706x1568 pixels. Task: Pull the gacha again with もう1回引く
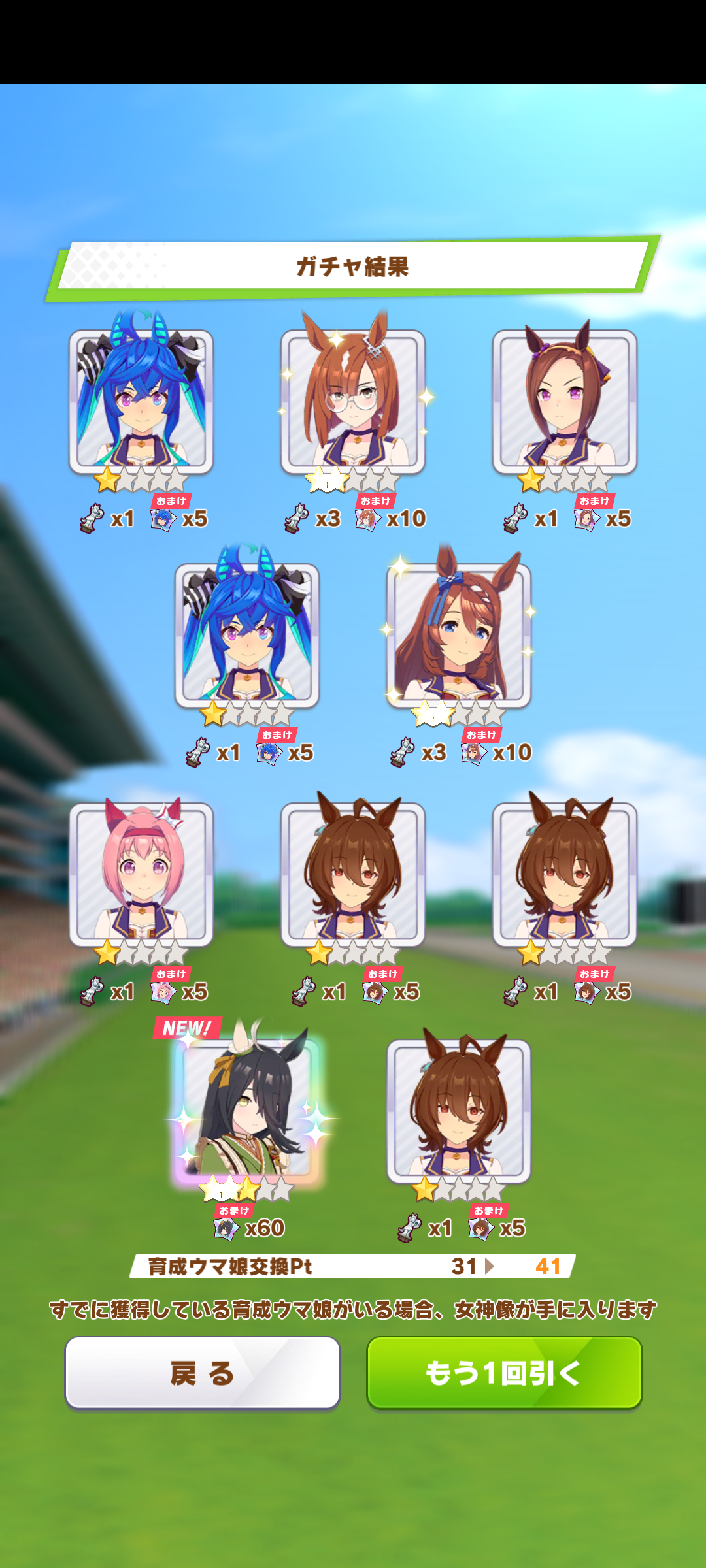(504, 1373)
